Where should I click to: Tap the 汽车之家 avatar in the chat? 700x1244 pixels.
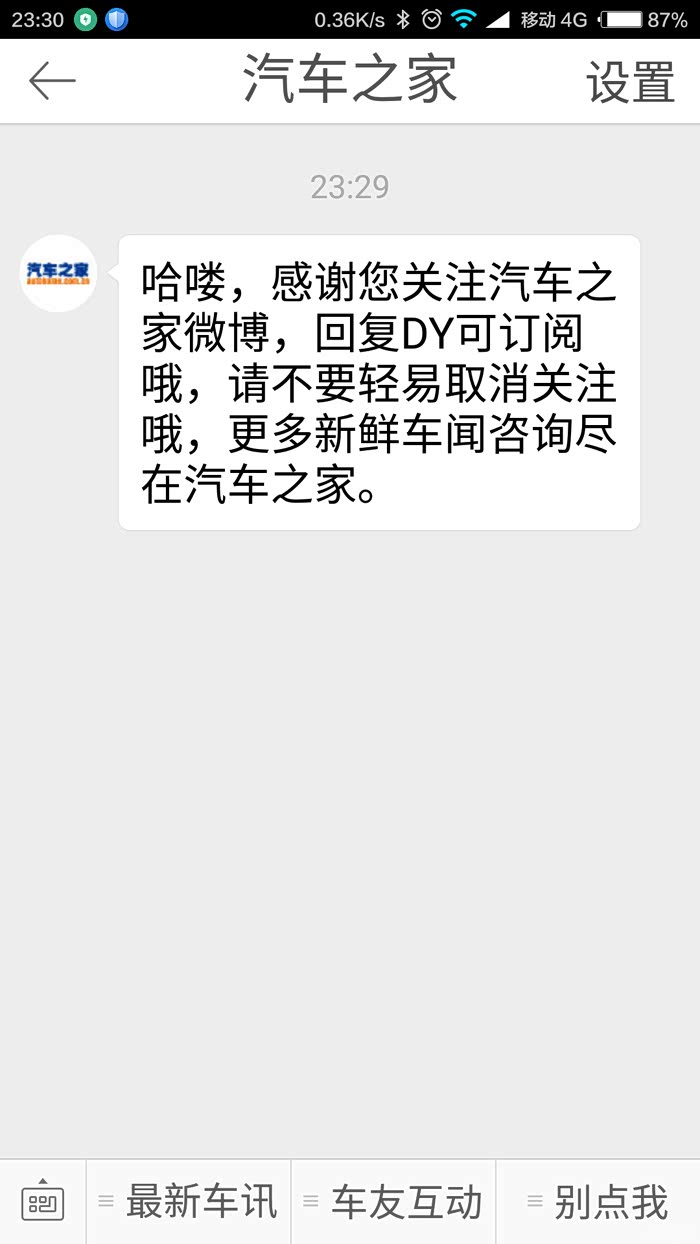(x=58, y=273)
